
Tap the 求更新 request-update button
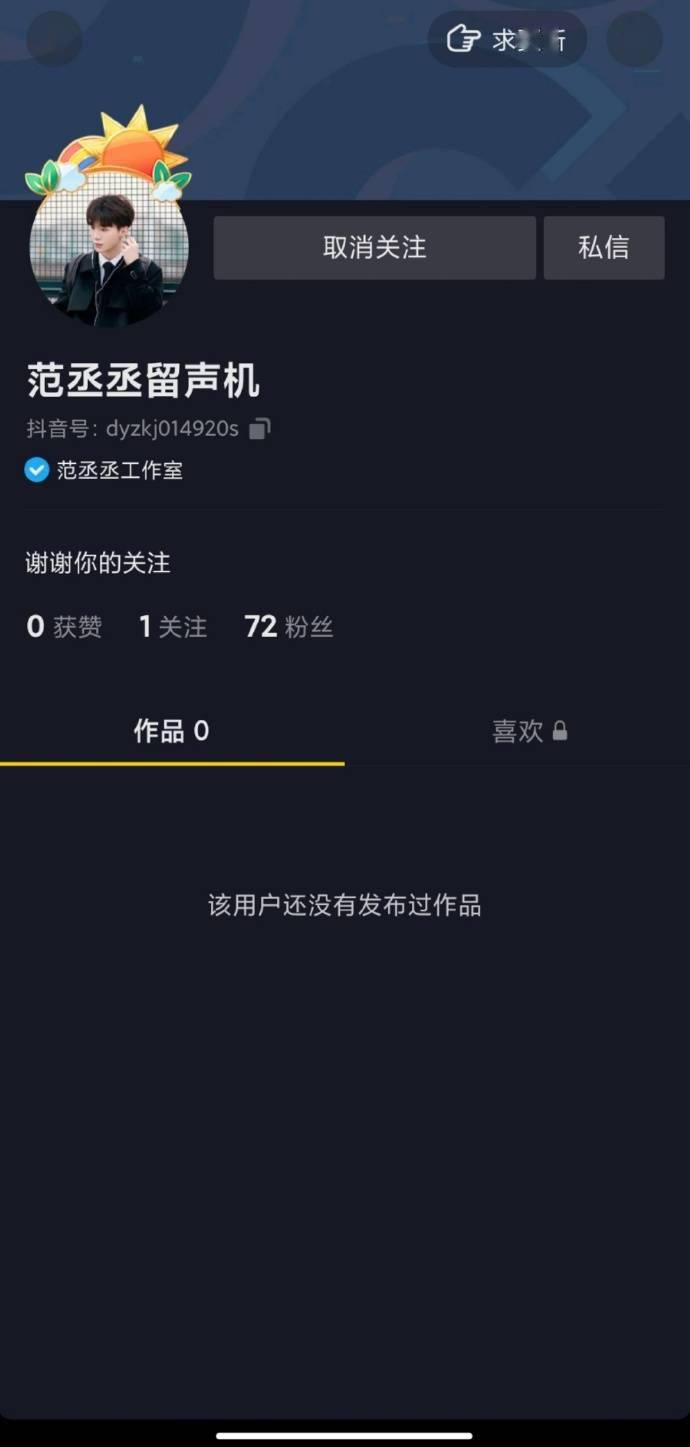(507, 40)
